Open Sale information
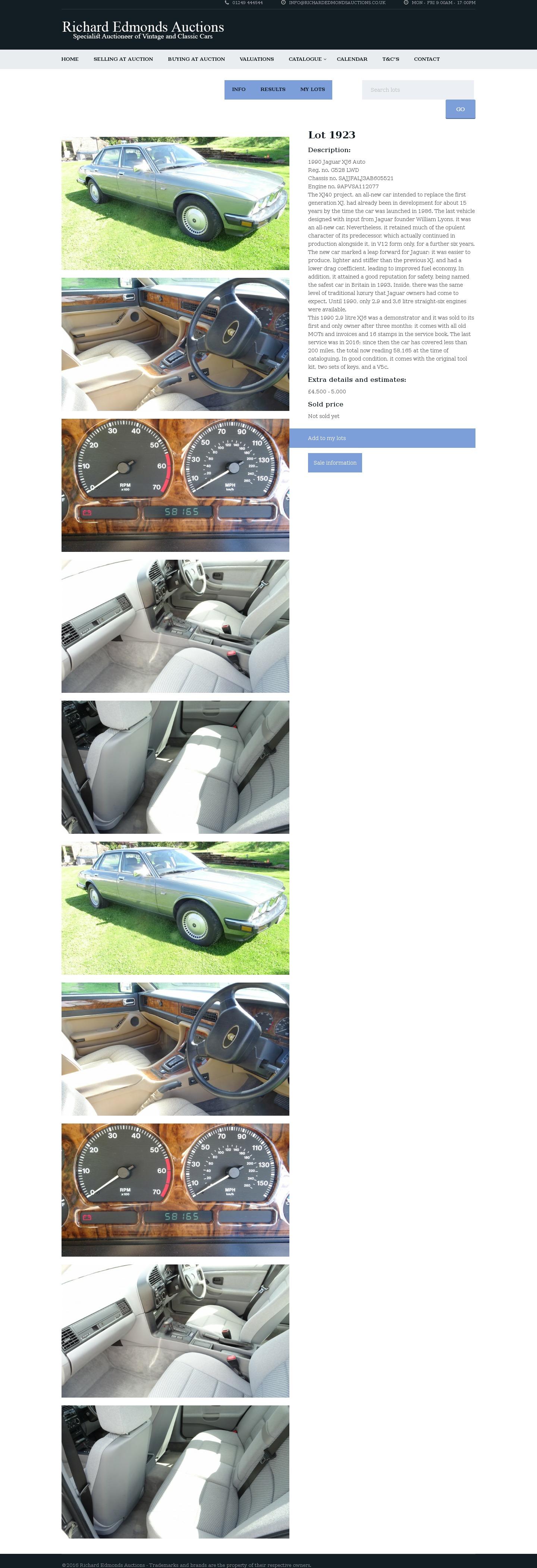Viewport: 537px width, 1568px height. click(335, 463)
